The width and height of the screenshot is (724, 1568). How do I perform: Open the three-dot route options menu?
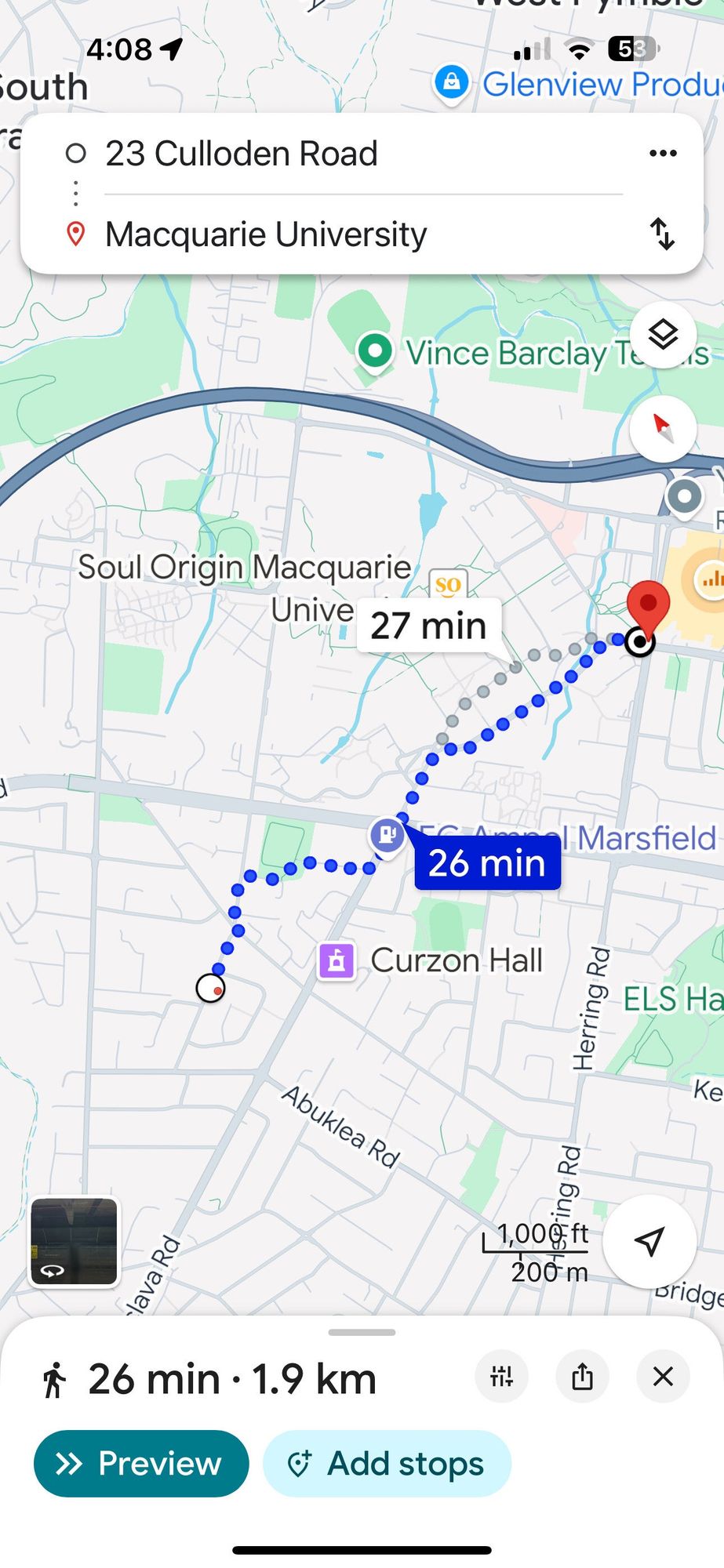tap(663, 154)
